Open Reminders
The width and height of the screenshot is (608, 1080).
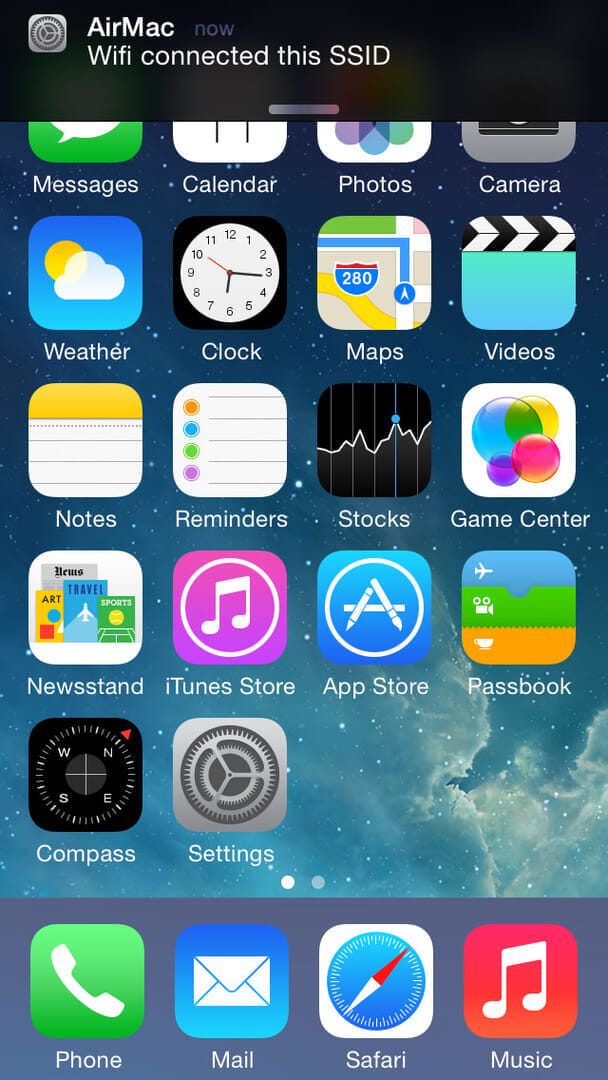[230, 440]
